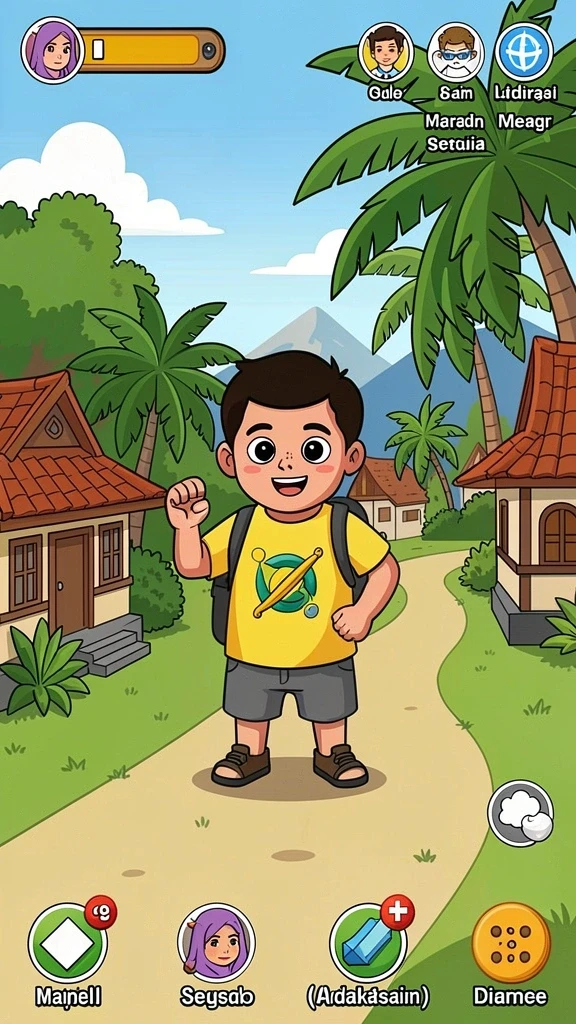576x1024 pixels.
Task: Open the Seysab character button
Action: [x=216, y=942]
